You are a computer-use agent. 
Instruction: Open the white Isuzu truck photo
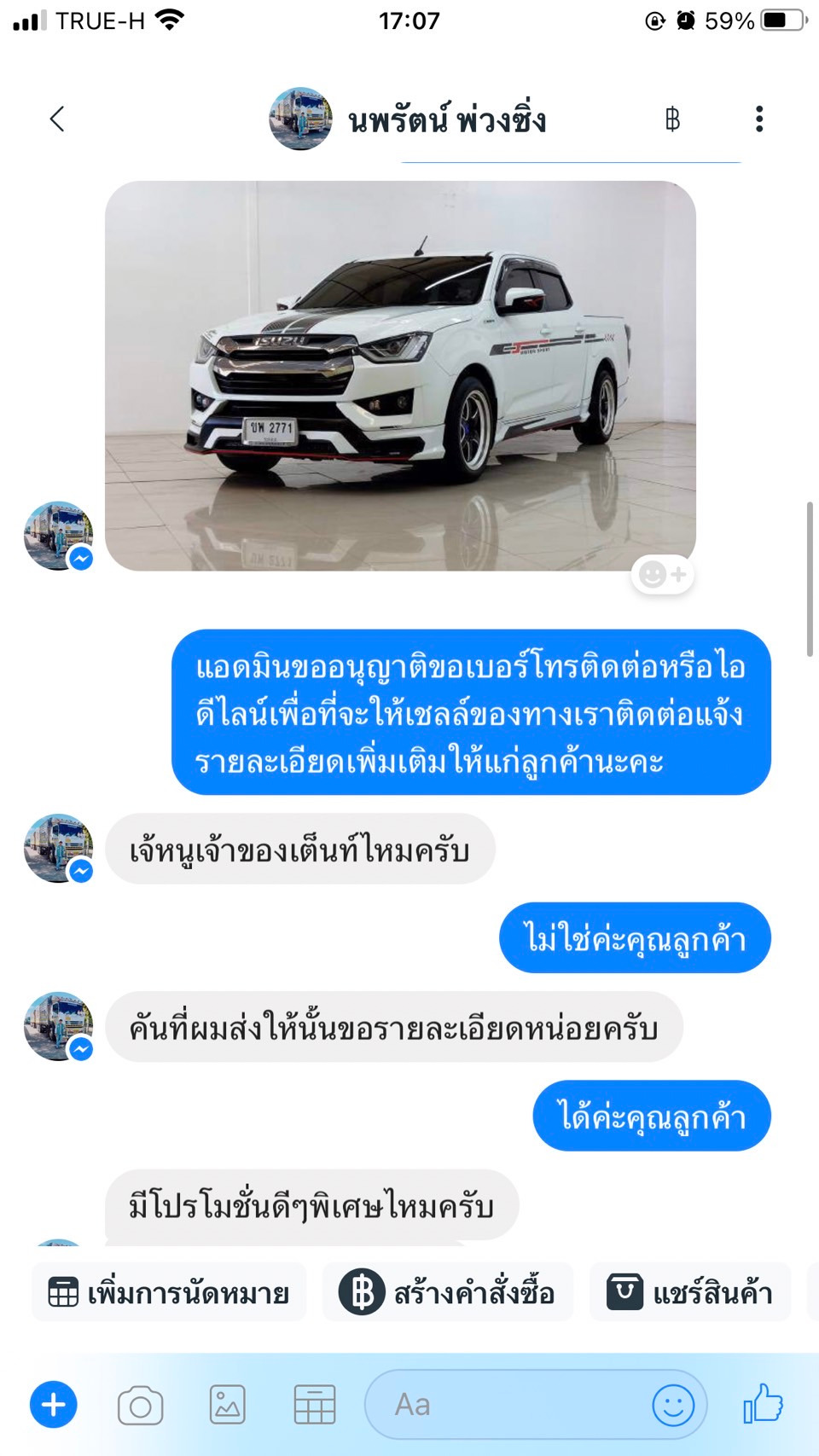coord(400,375)
